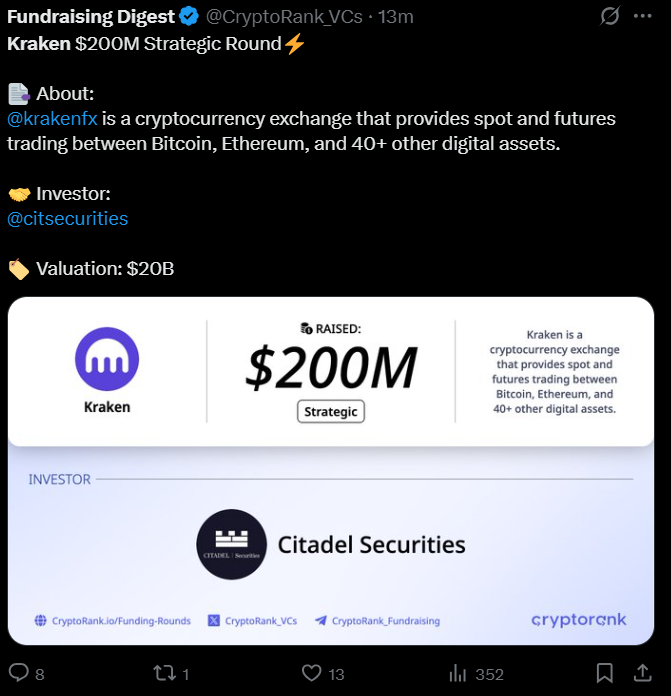Tap the Grok icon on the post
Image resolution: width=671 pixels, height=696 pixels.
click(609, 17)
